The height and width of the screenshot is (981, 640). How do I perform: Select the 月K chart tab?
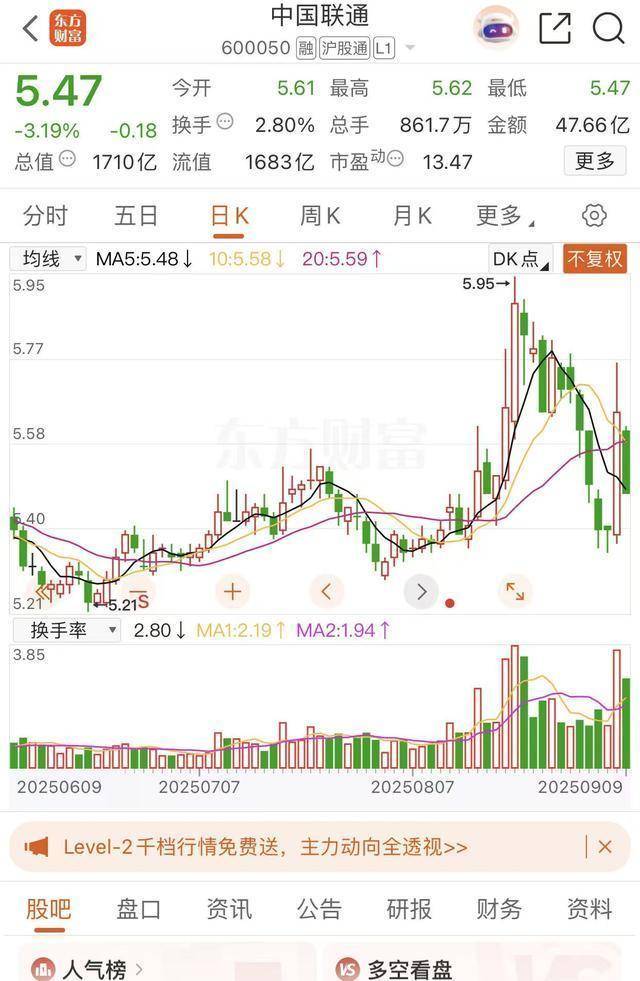[411, 215]
